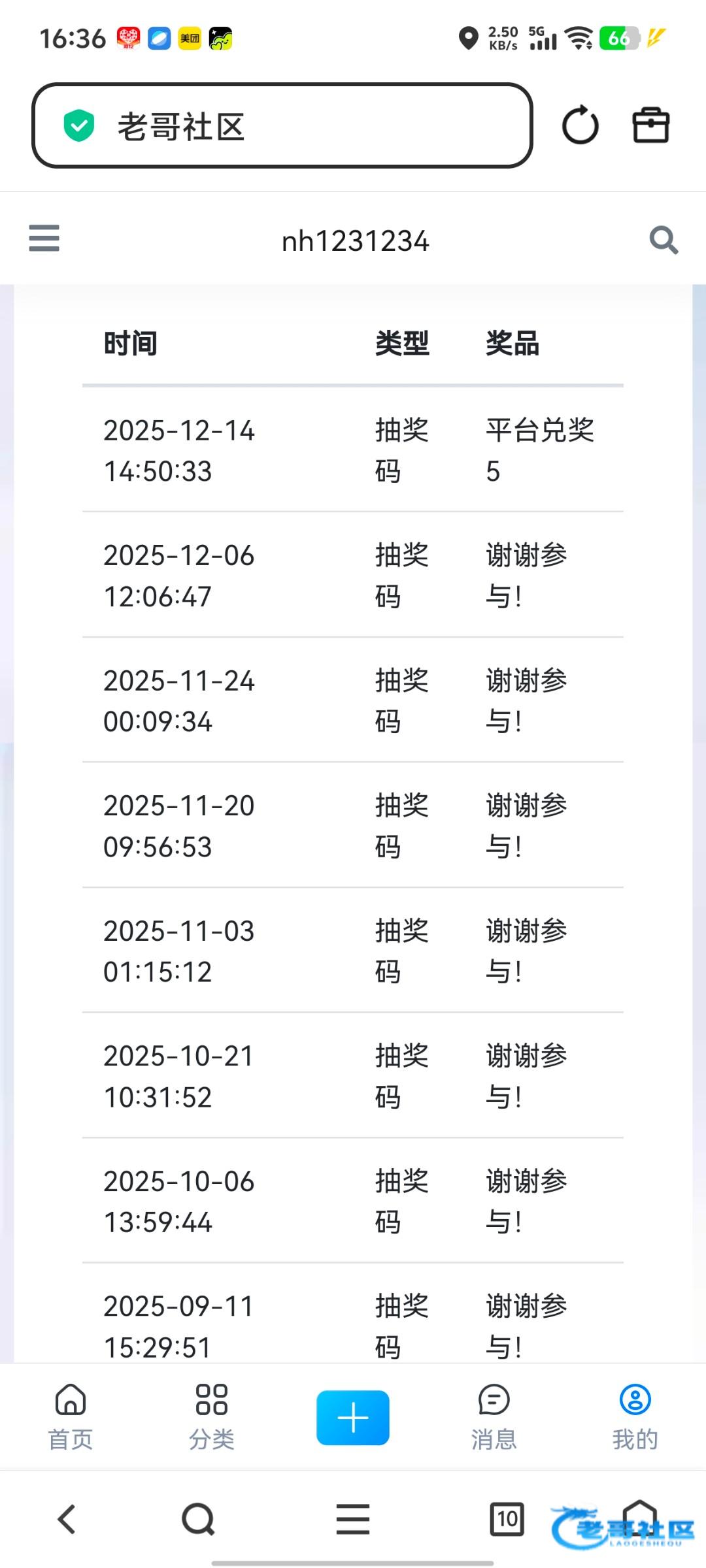The height and width of the screenshot is (1568, 706).
Task: Reload the page with the refresh icon
Action: click(x=580, y=125)
